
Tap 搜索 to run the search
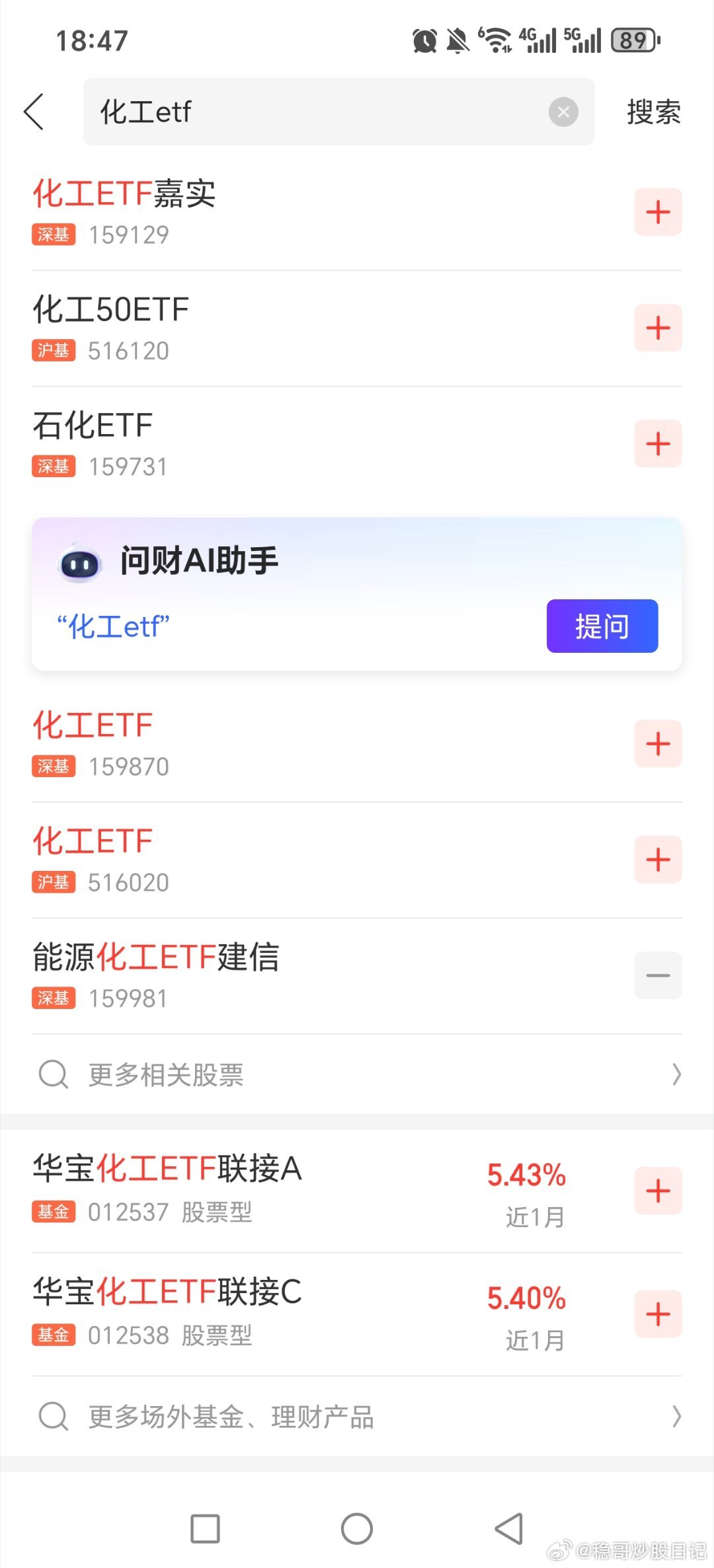coord(651,112)
